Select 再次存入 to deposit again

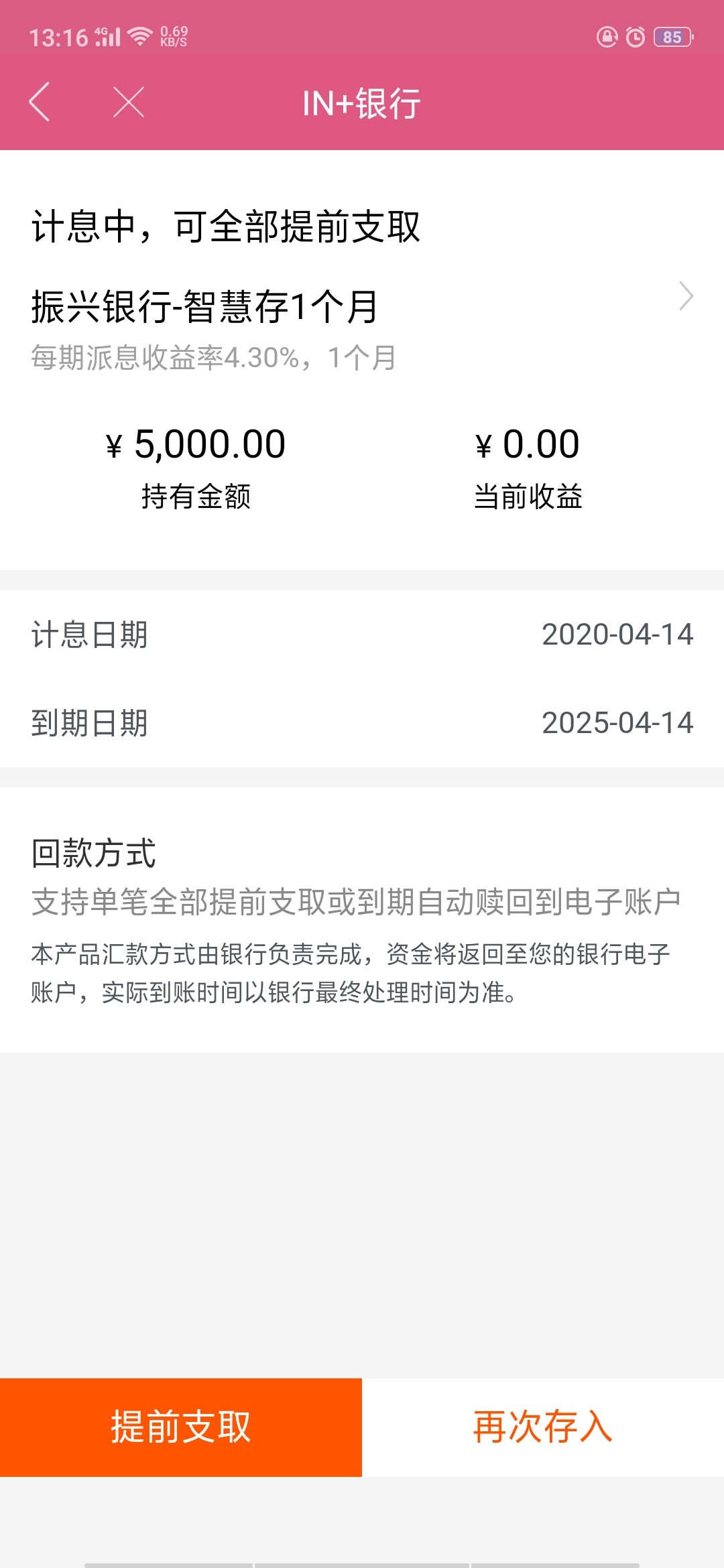point(543,1427)
